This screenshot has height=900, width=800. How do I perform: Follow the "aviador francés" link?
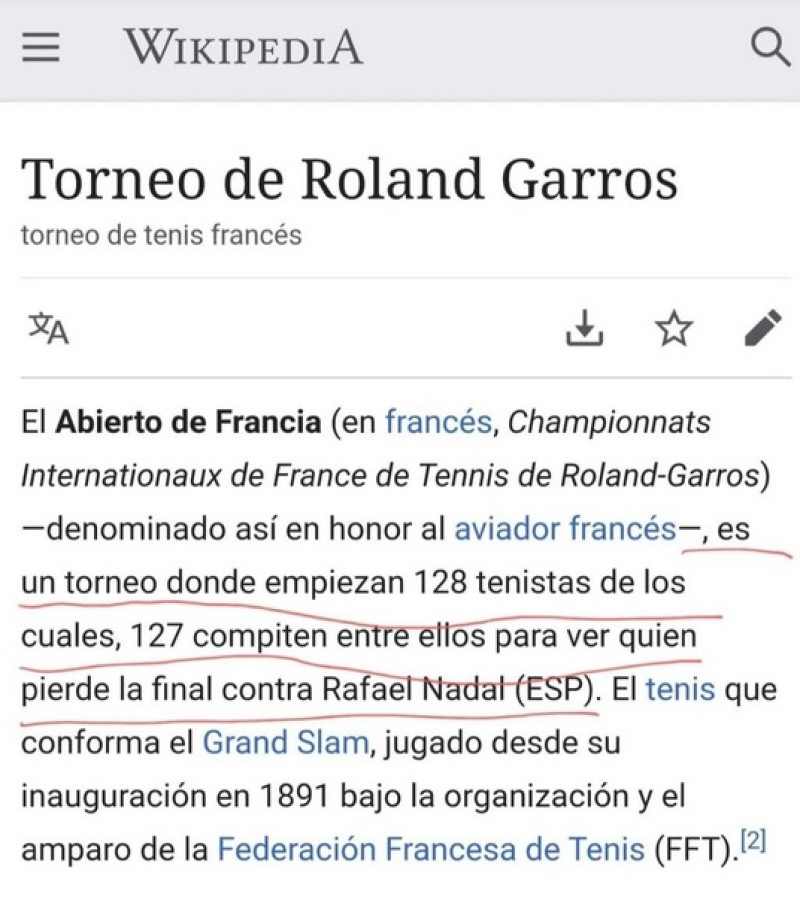565,528
